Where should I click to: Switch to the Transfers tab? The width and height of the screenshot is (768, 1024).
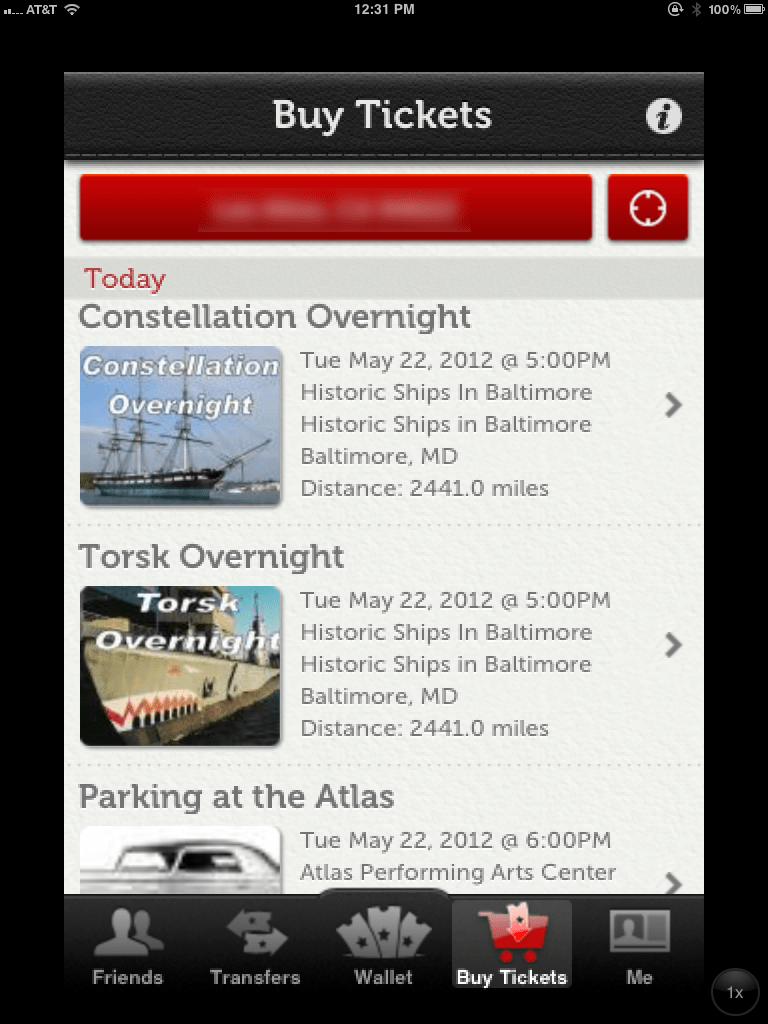(x=255, y=944)
